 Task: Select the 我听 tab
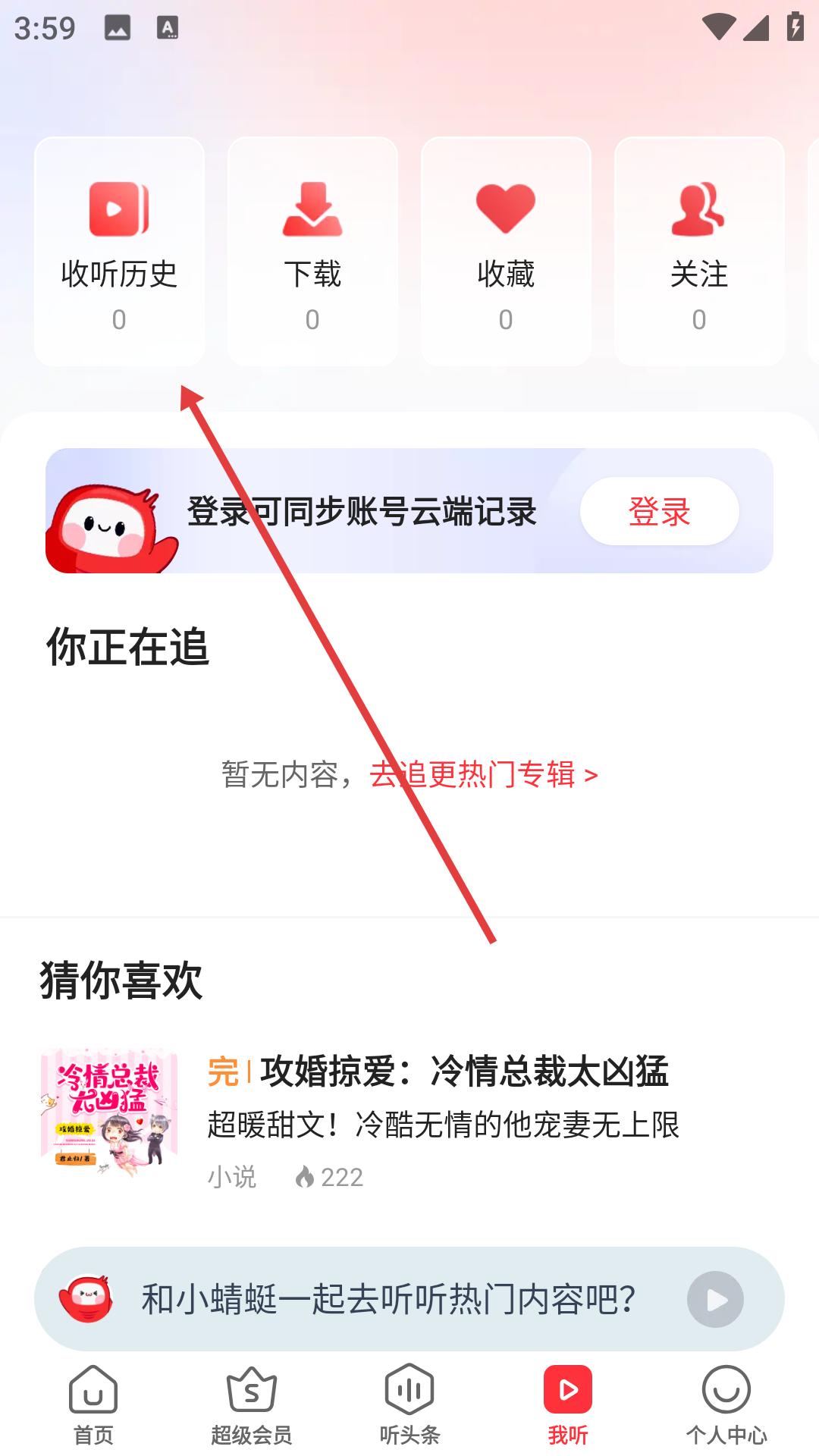pos(568,1404)
